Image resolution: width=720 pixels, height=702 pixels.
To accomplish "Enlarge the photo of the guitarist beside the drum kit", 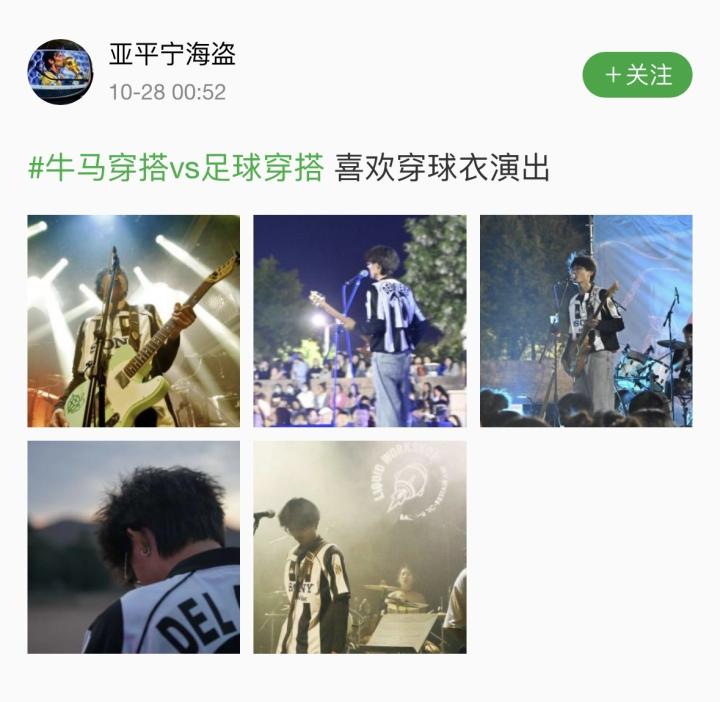I will coord(586,321).
